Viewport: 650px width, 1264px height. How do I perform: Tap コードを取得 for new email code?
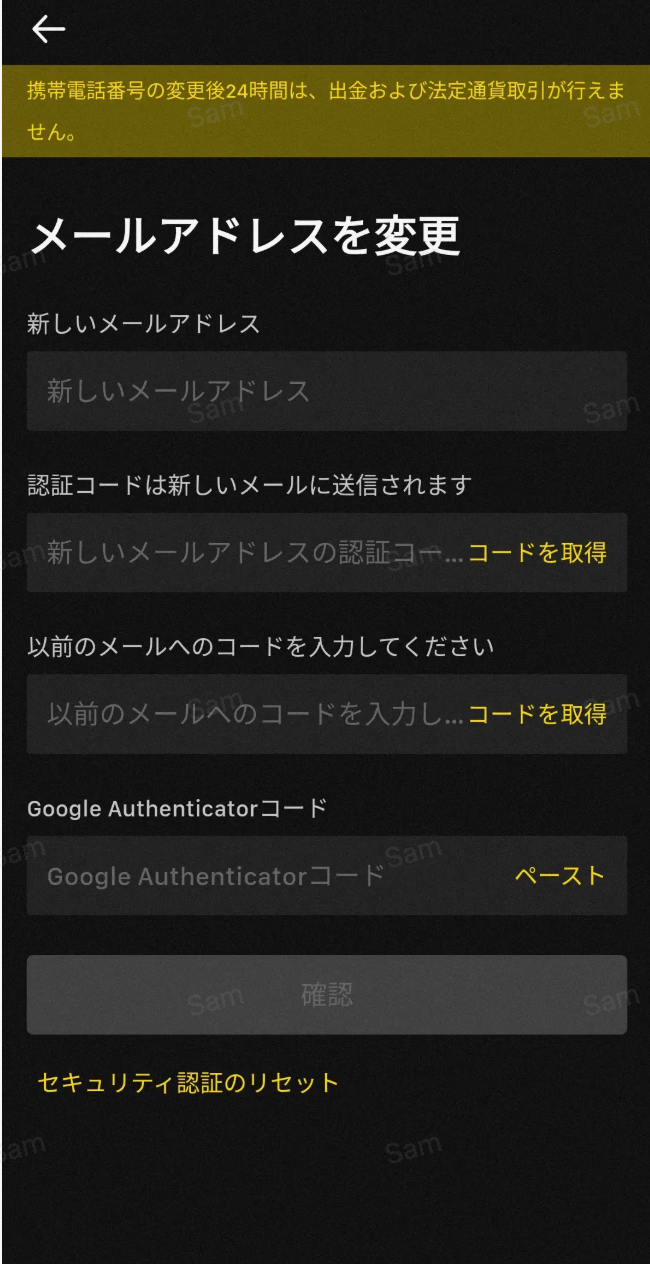click(537, 552)
